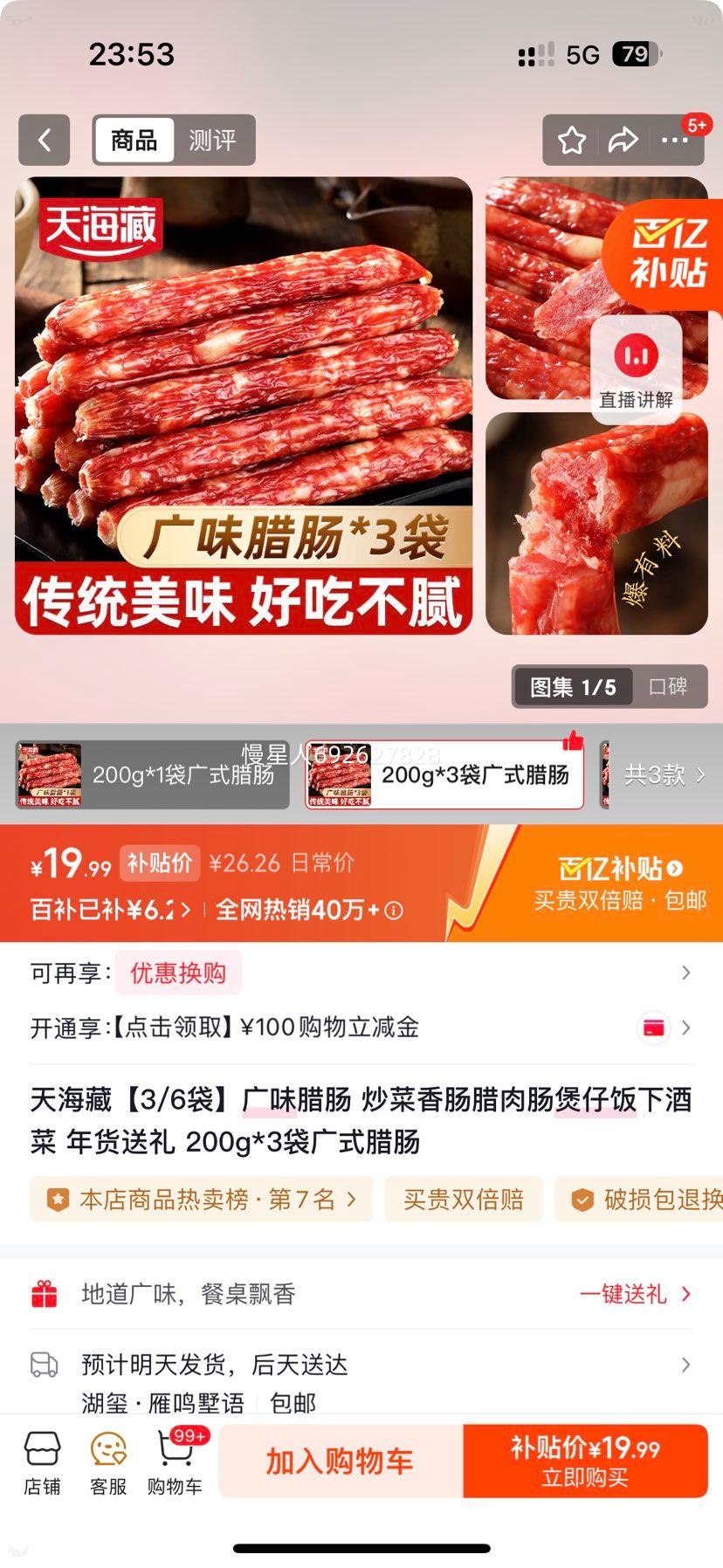Tap the back arrow to exit product page
Image resolution: width=723 pixels, height=1568 pixels.
click(x=44, y=141)
